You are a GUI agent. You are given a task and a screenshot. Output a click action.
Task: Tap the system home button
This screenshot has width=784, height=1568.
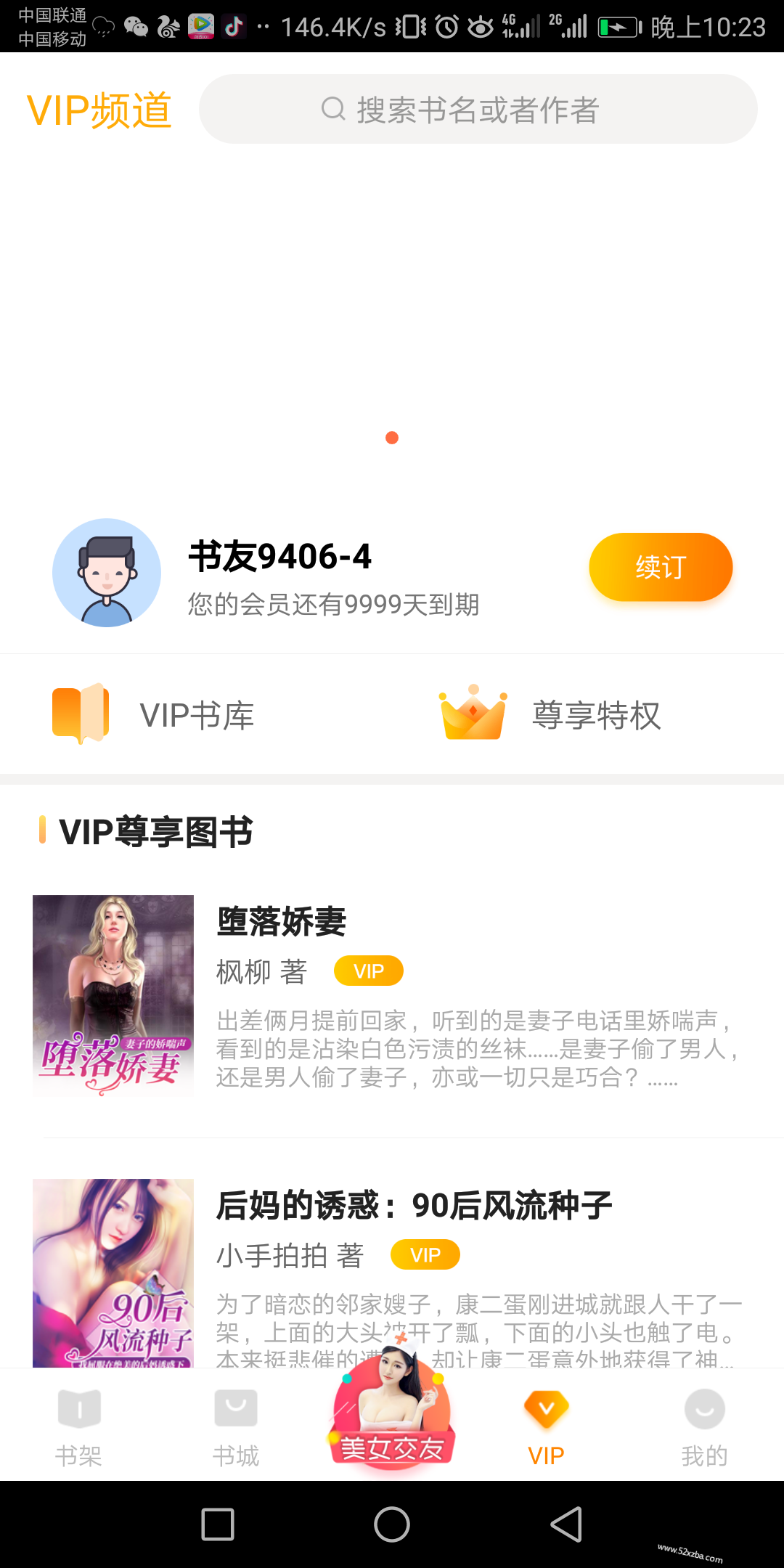392,1523
